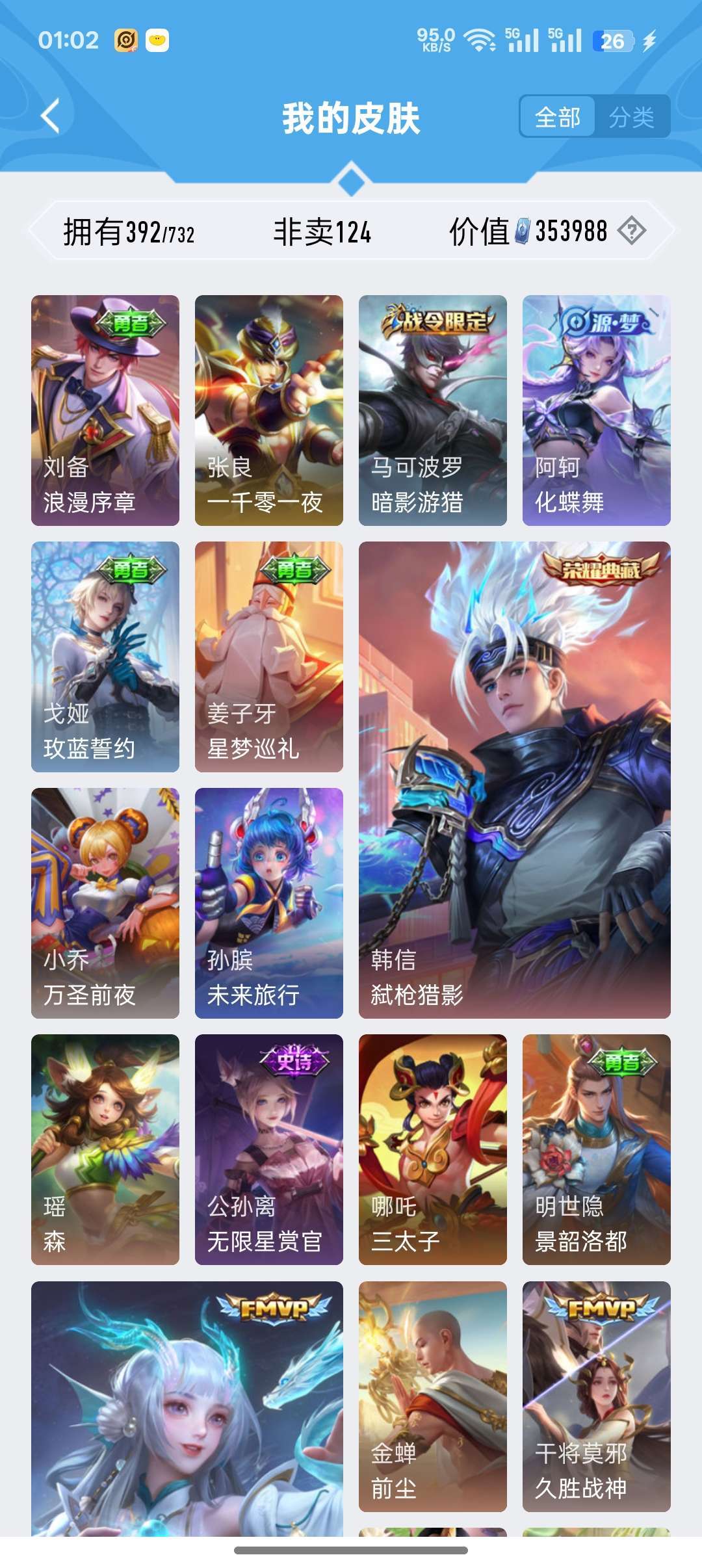
Task: Open the 孙膑 未来旅行 skin
Action: pos(269,903)
